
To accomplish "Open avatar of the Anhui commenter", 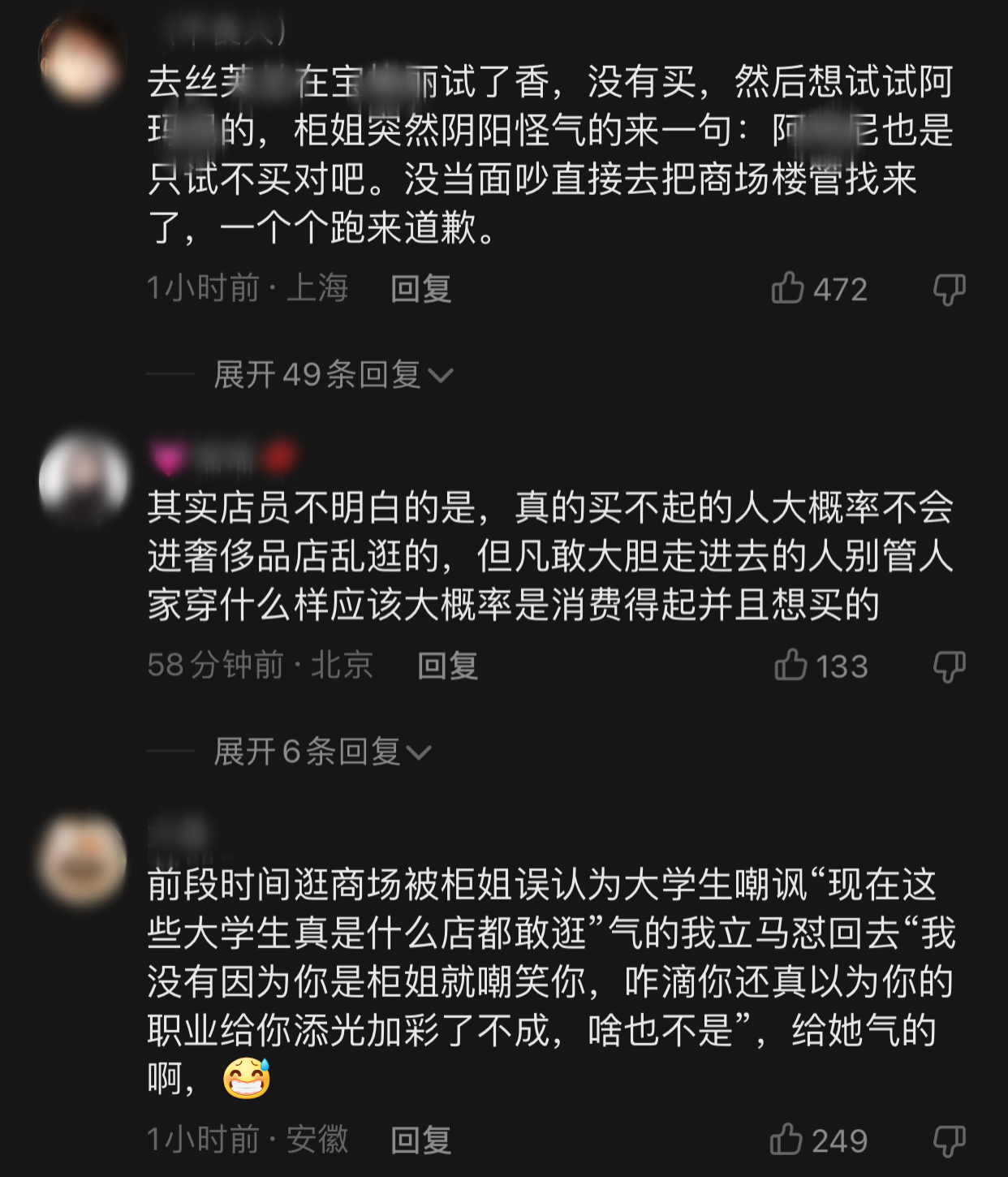I will pos(84,860).
